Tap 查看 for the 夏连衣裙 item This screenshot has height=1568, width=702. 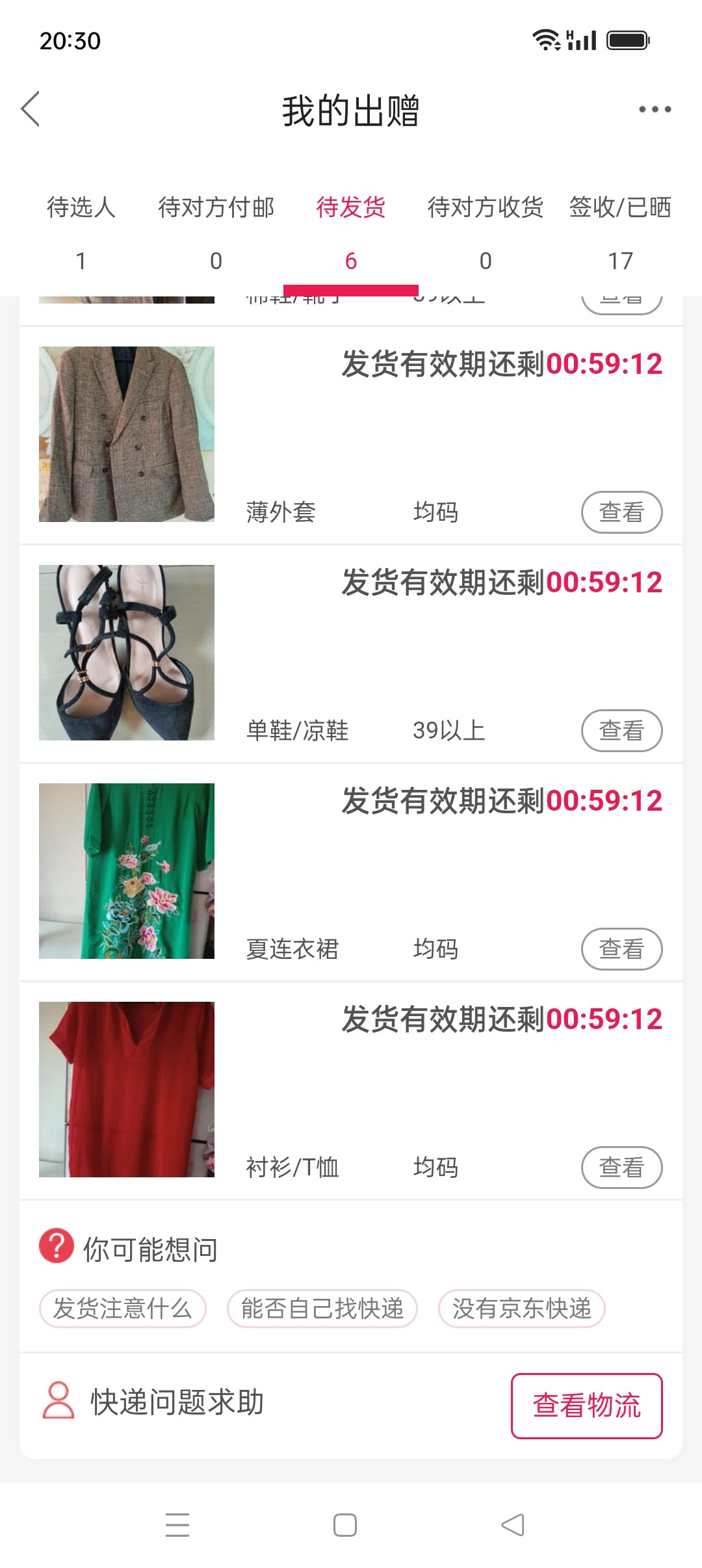[x=621, y=949]
